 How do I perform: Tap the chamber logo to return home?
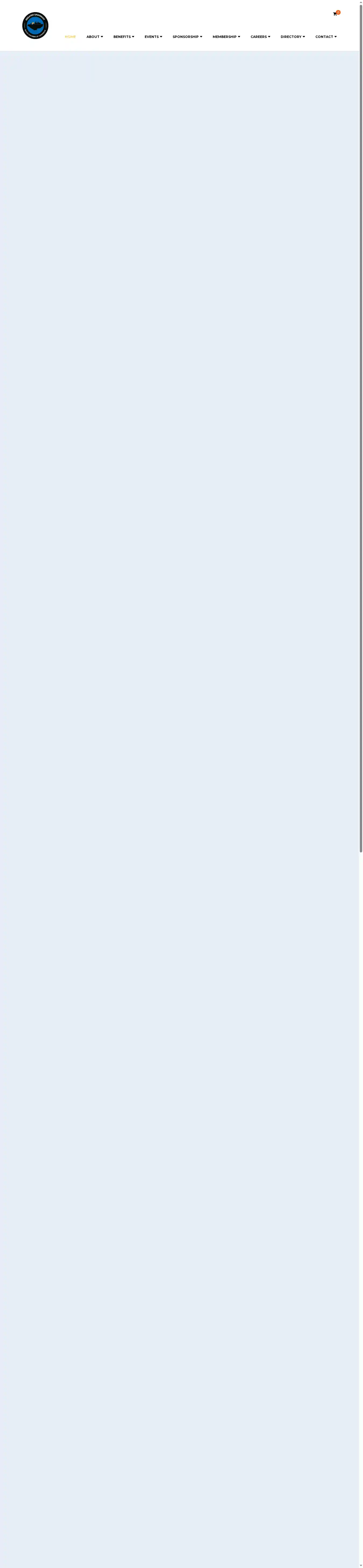[x=35, y=26]
